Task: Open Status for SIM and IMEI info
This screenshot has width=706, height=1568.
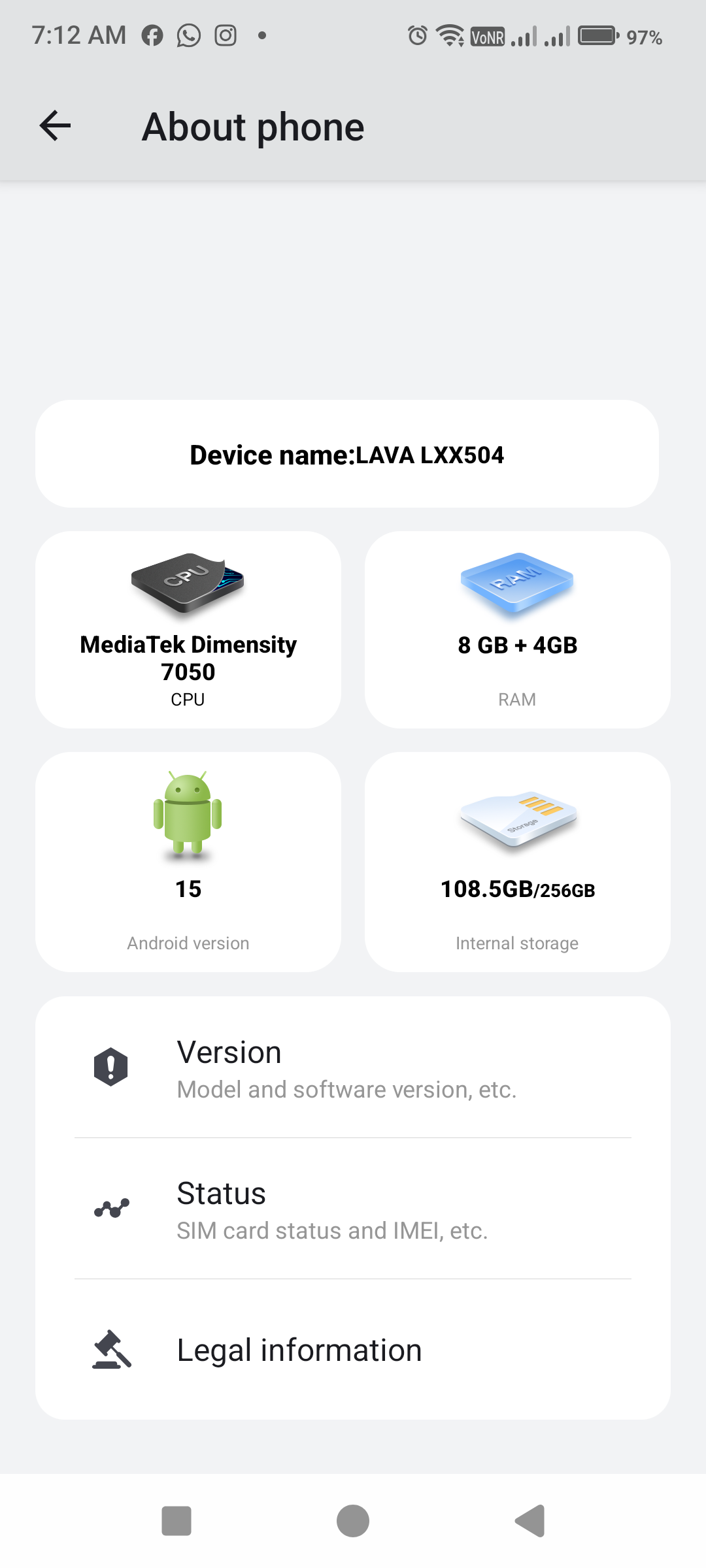Action: coord(353,1209)
